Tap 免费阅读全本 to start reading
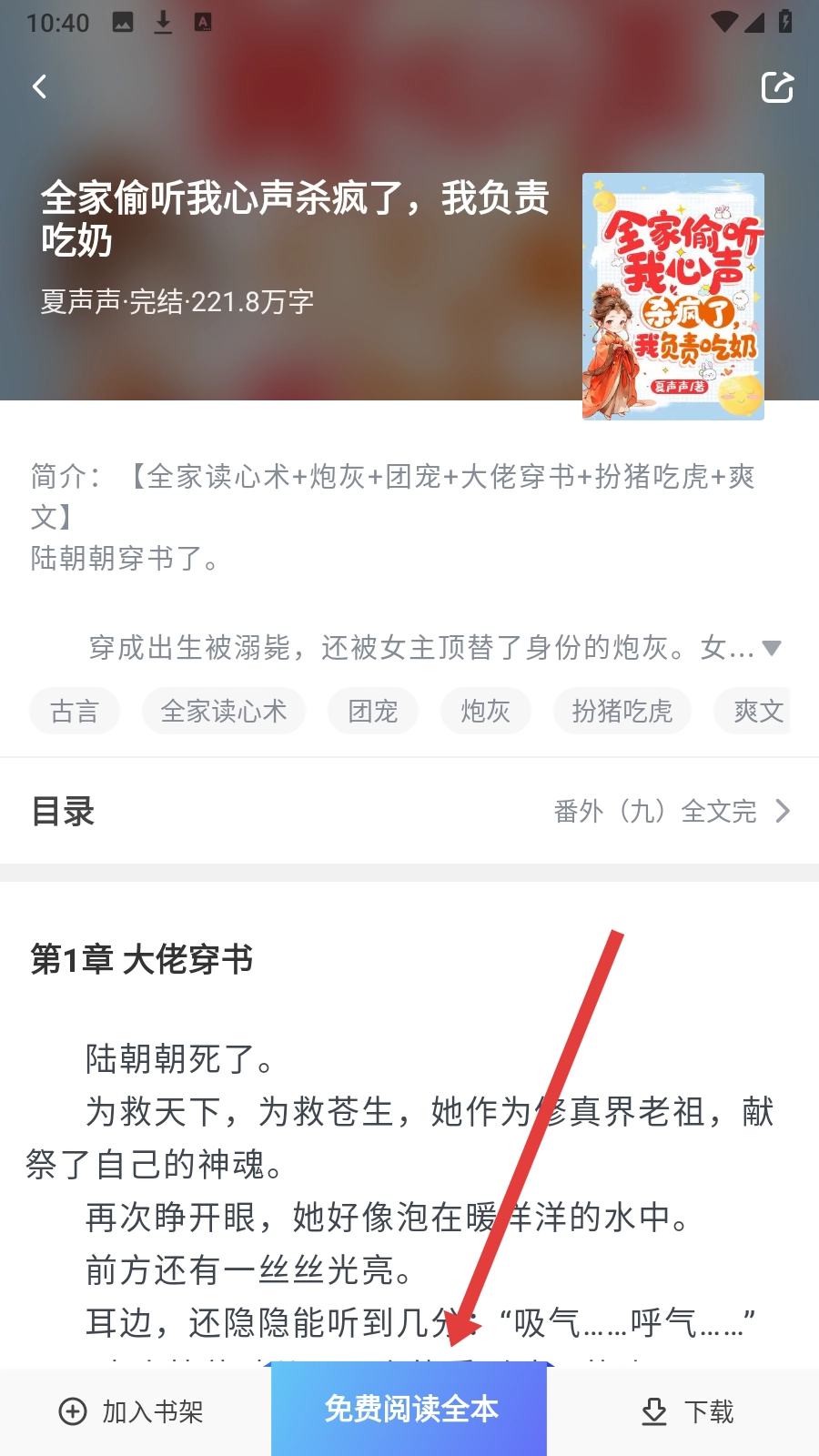 (409, 1410)
